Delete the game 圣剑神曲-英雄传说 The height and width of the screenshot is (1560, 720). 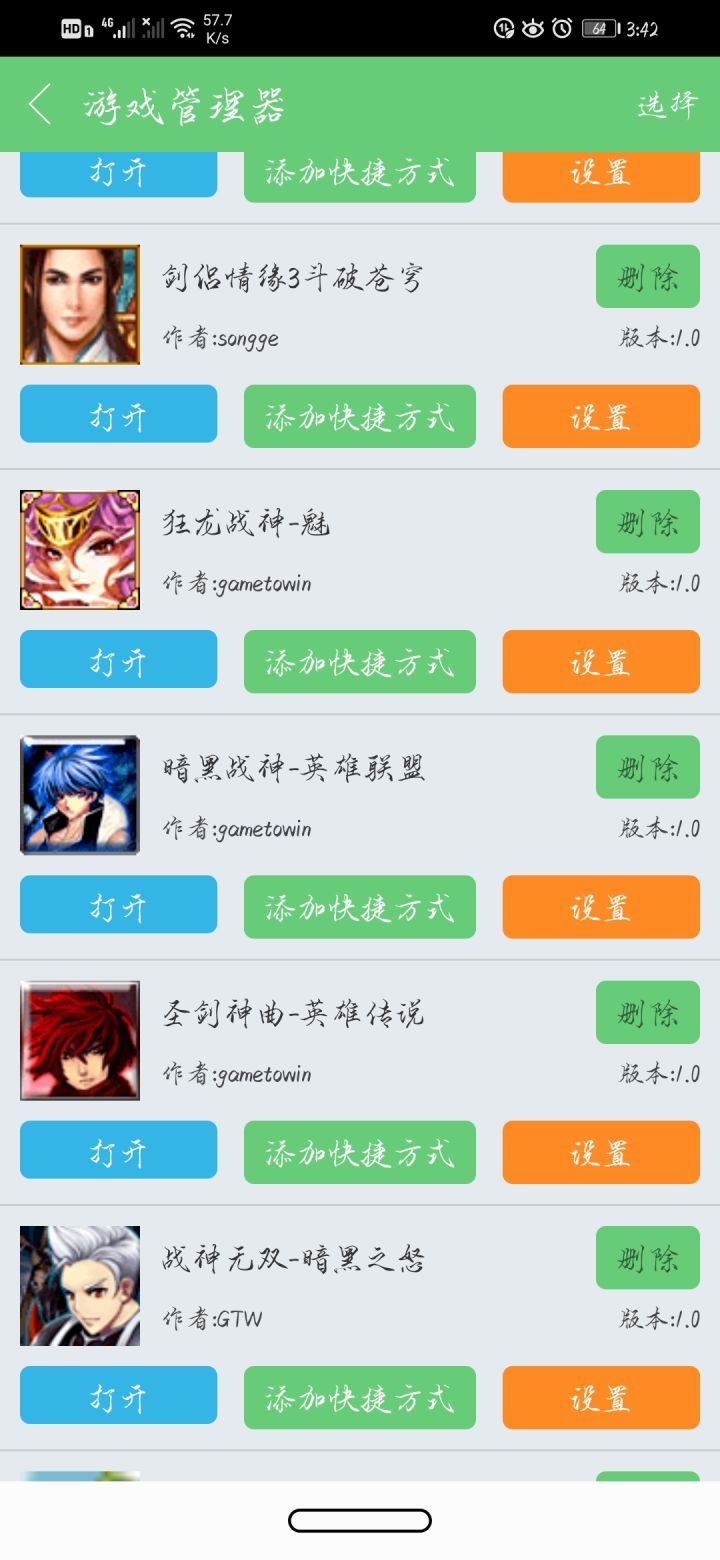[x=648, y=1012]
